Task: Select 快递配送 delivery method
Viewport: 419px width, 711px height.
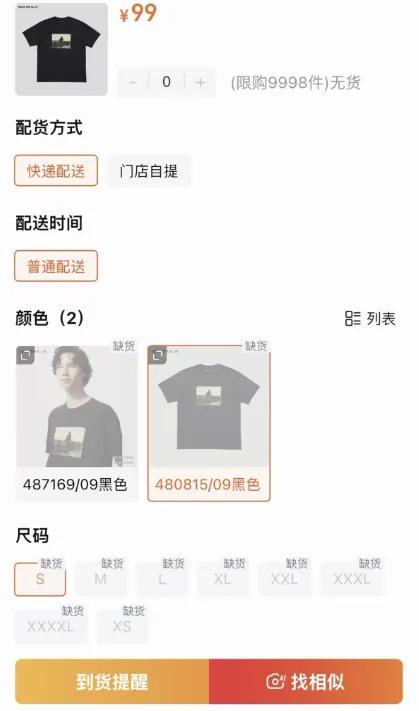Action: click(x=56, y=170)
